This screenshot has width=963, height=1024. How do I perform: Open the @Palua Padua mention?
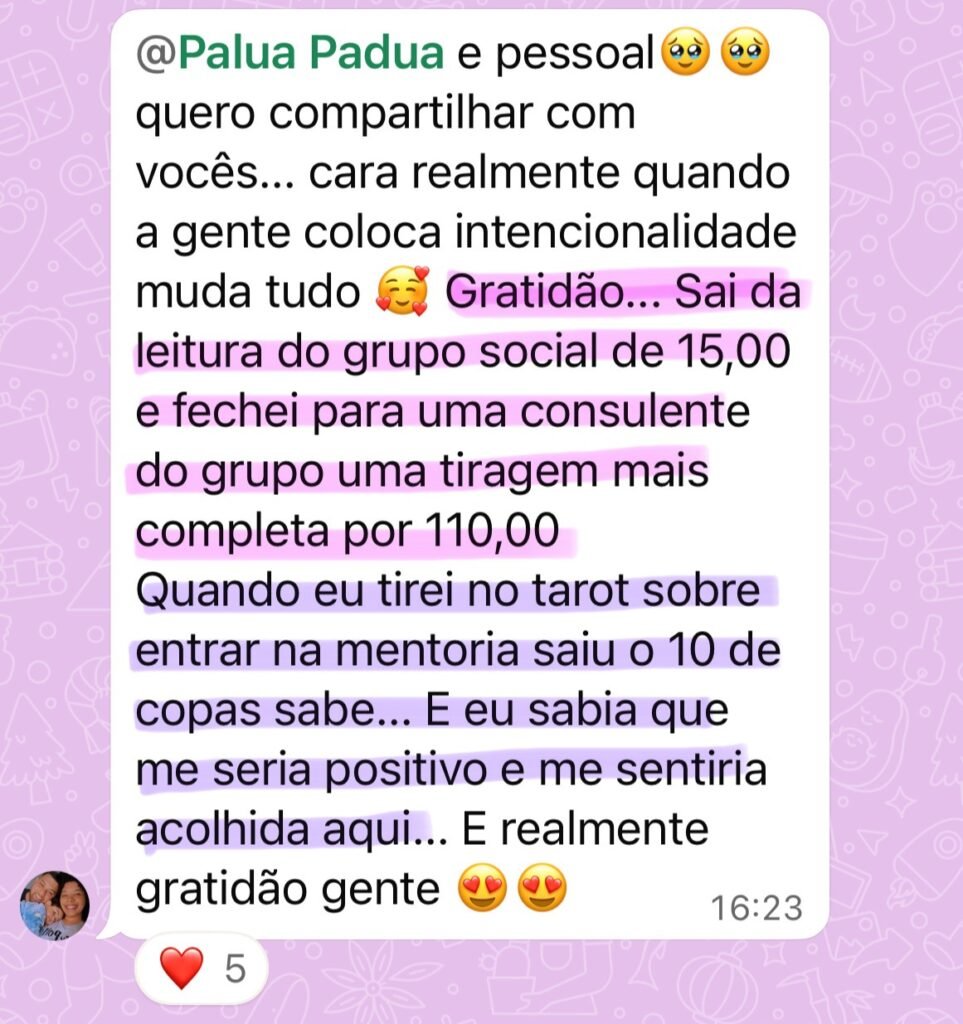(x=289, y=55)
